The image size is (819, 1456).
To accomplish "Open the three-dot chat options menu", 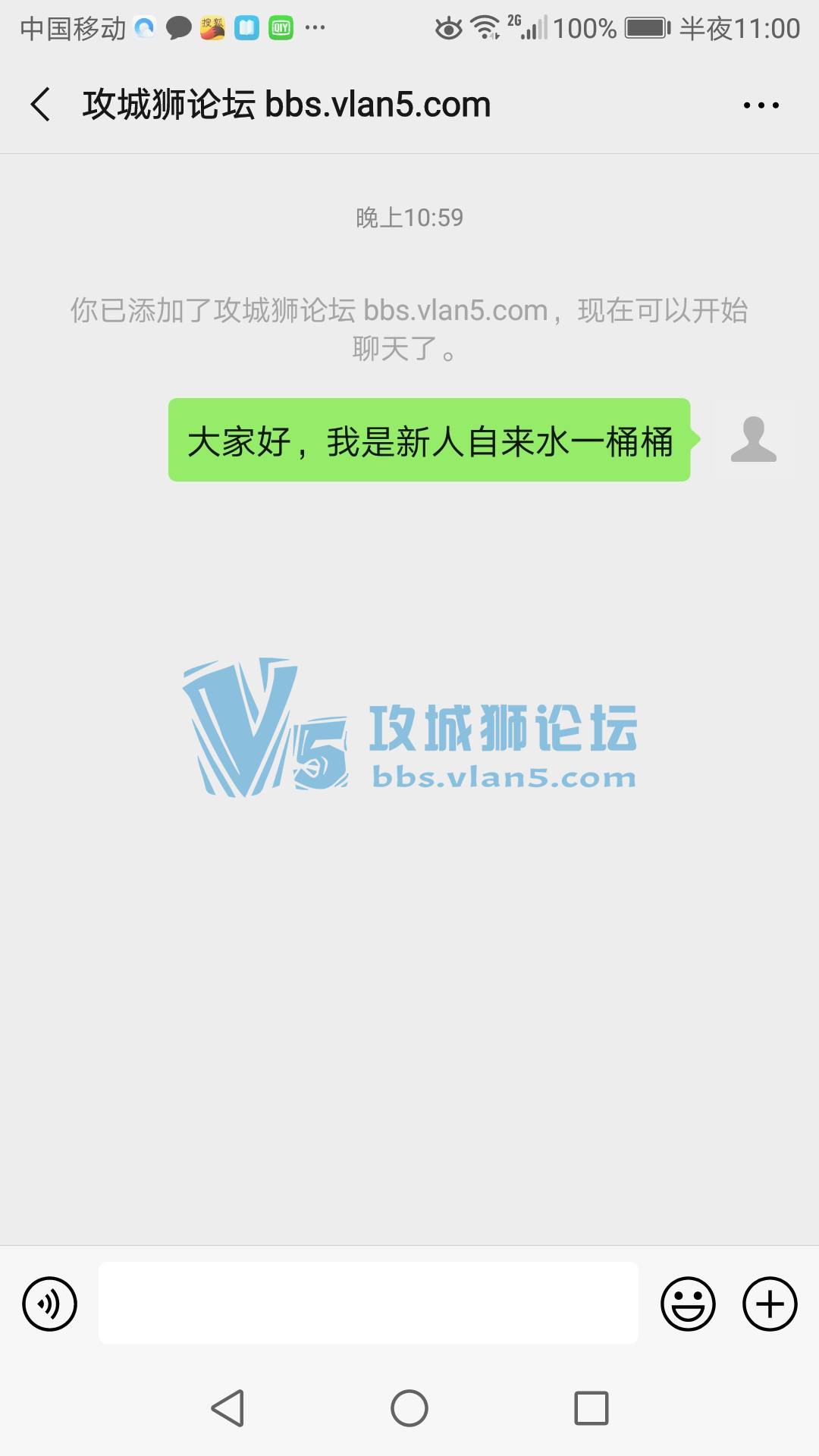I will [761, 105].
